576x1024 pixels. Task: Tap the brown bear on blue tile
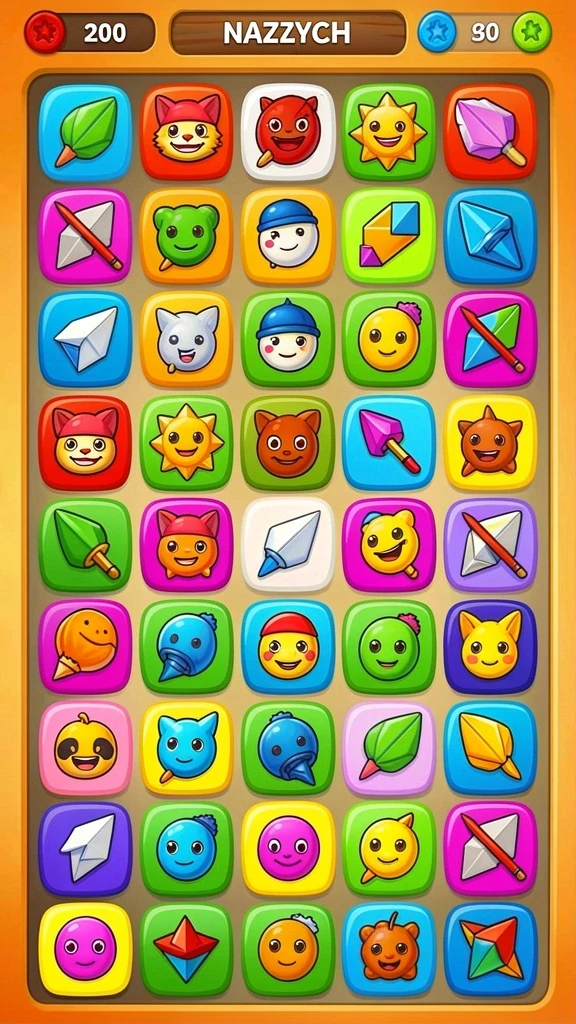pyautogui.click(x=390, y=951)
